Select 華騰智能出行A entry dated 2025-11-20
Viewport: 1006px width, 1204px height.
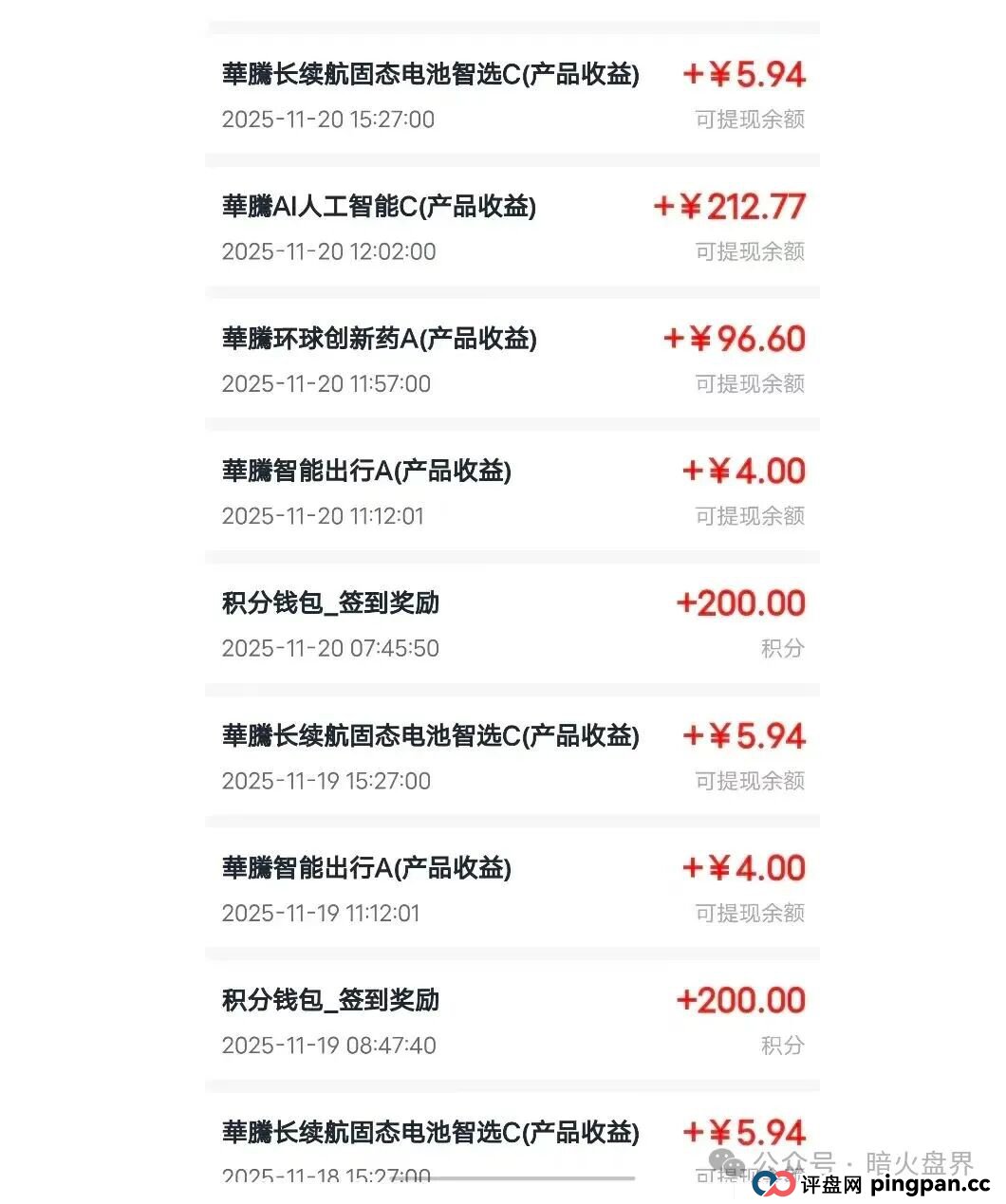[365, 471]
